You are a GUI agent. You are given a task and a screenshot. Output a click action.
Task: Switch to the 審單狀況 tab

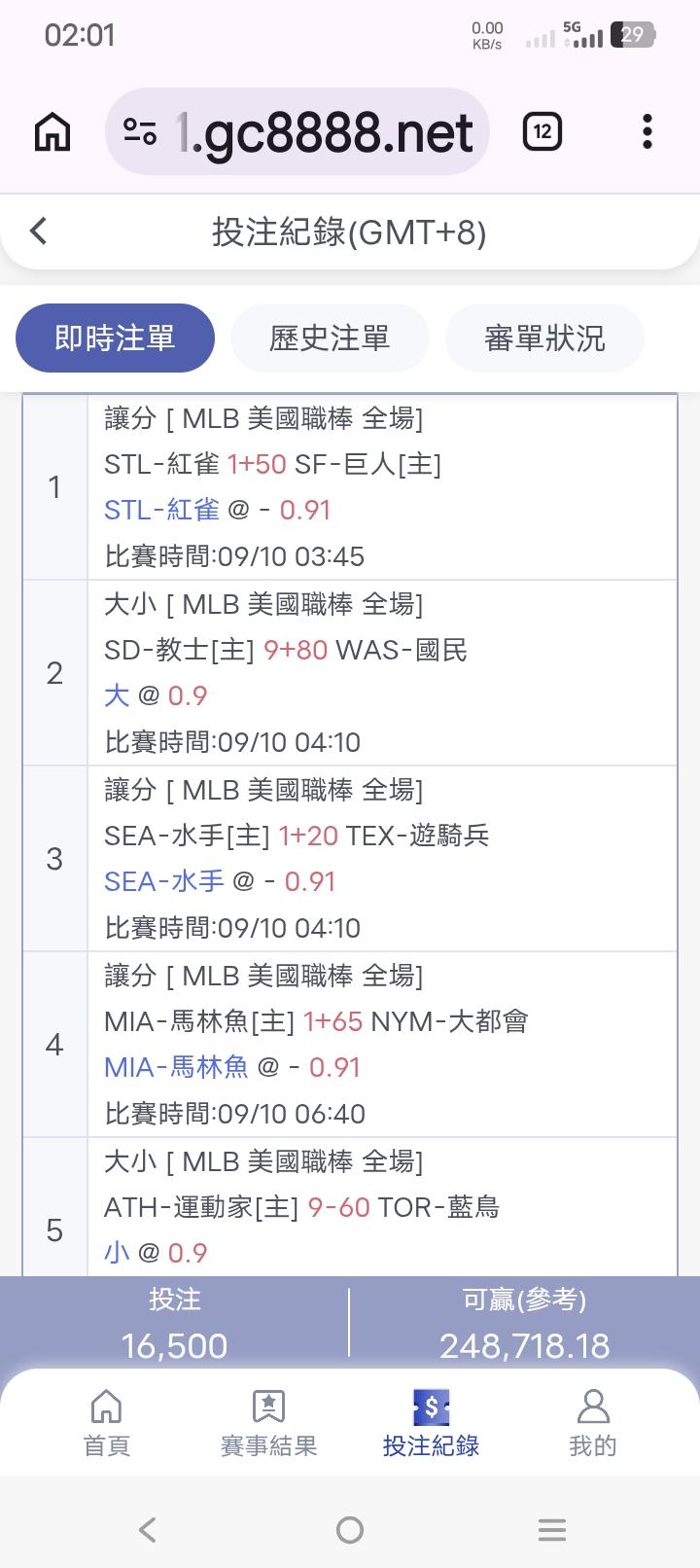[x=544, y=339]
